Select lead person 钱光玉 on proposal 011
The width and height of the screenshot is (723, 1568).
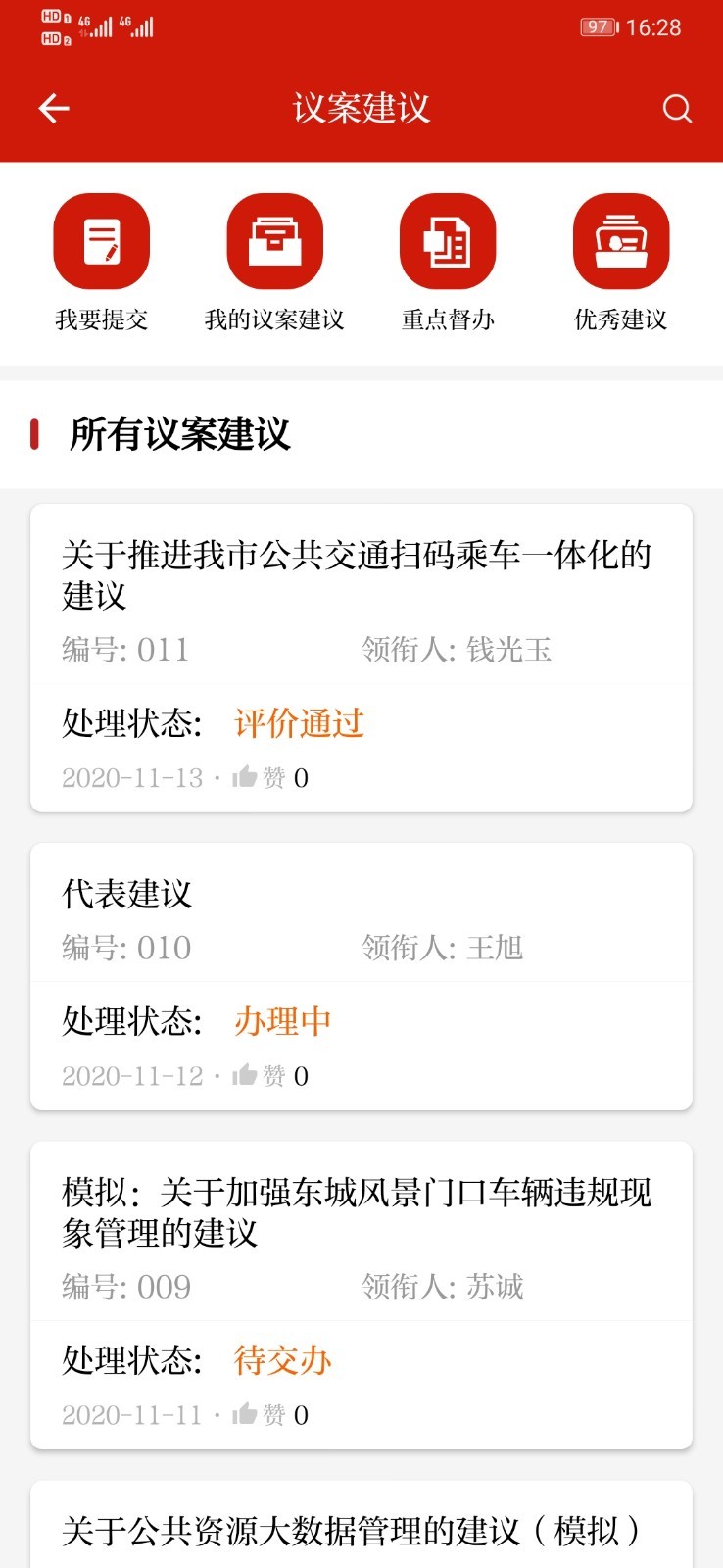[x=511, y=649]
